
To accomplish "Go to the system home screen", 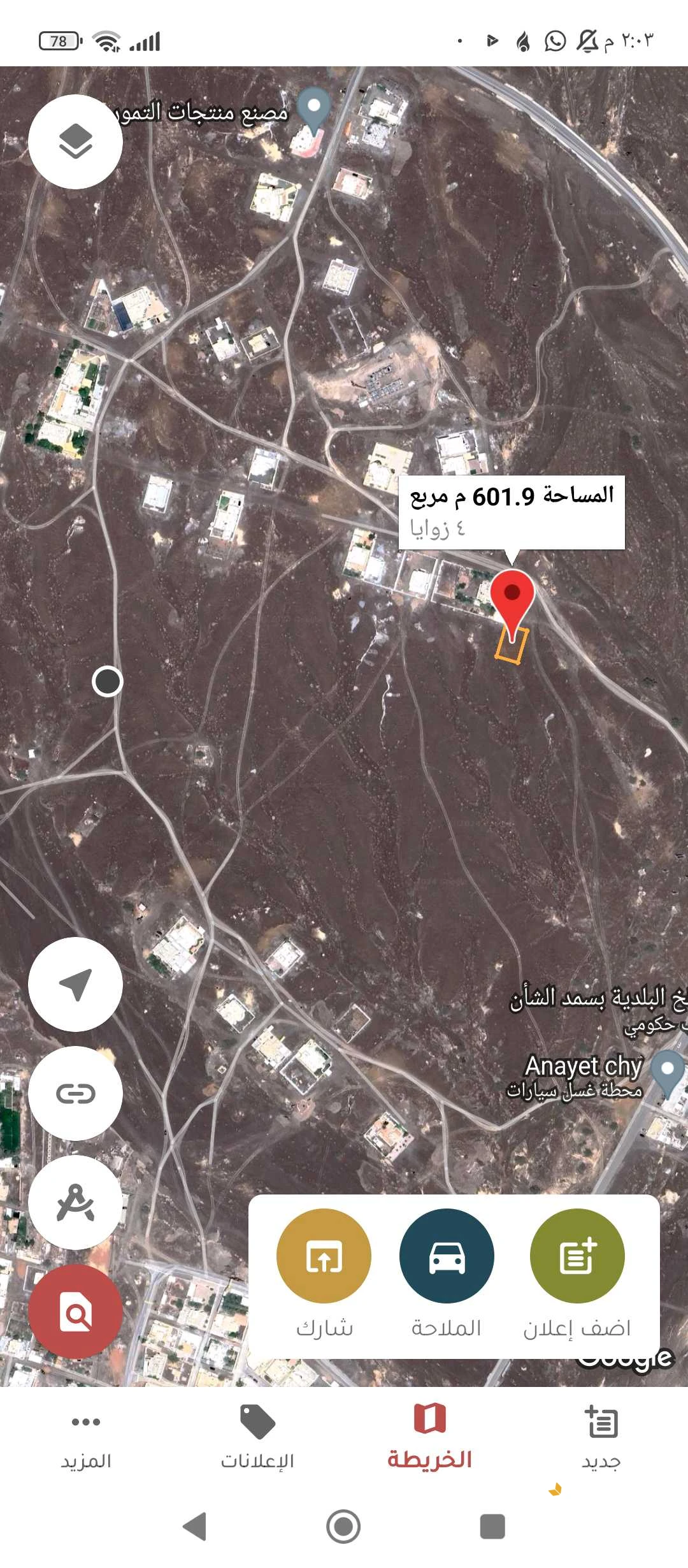I will (x=343, y=1526).
